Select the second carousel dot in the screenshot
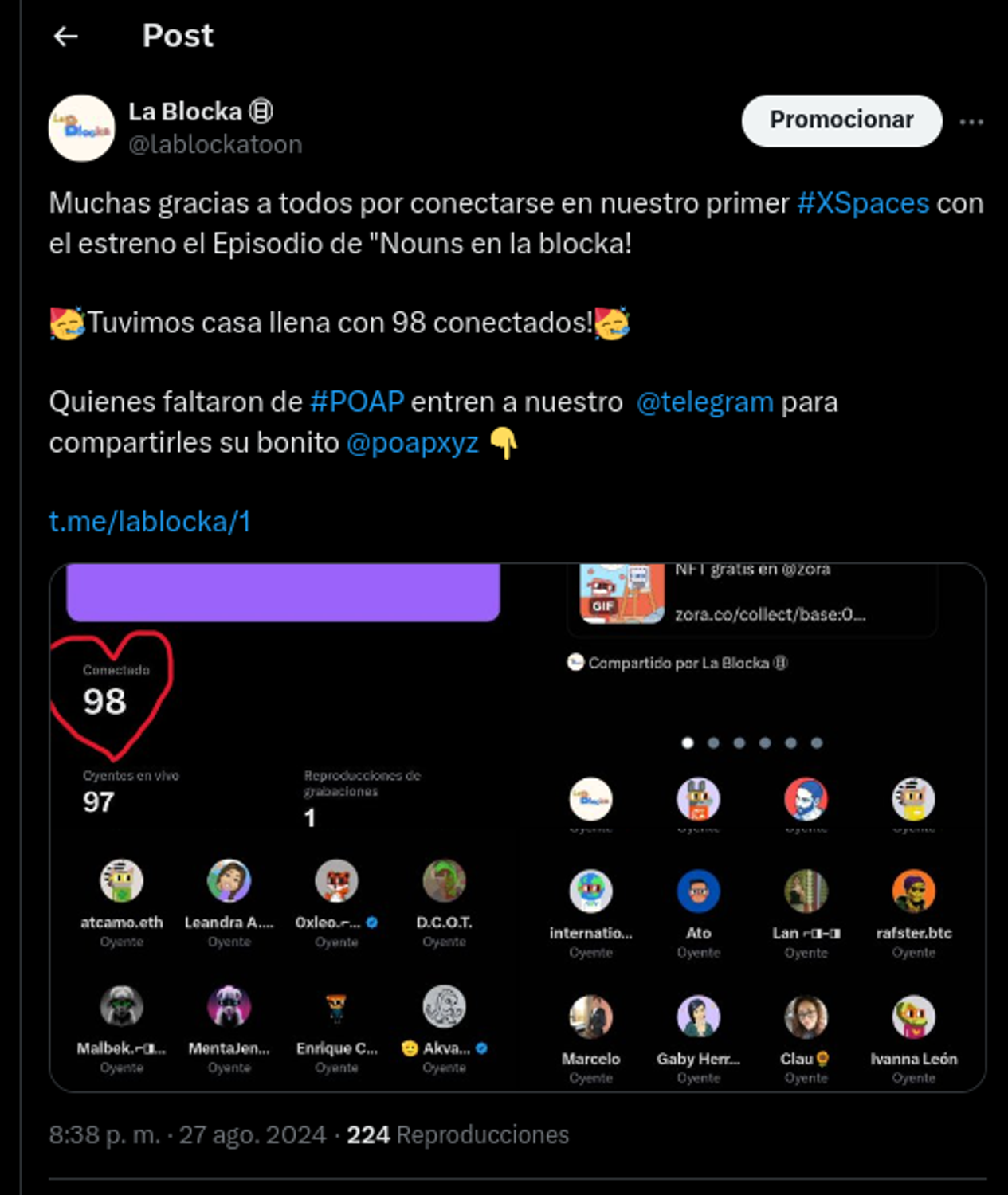This screenshot has height=1195, width=1008. [712, 742]
